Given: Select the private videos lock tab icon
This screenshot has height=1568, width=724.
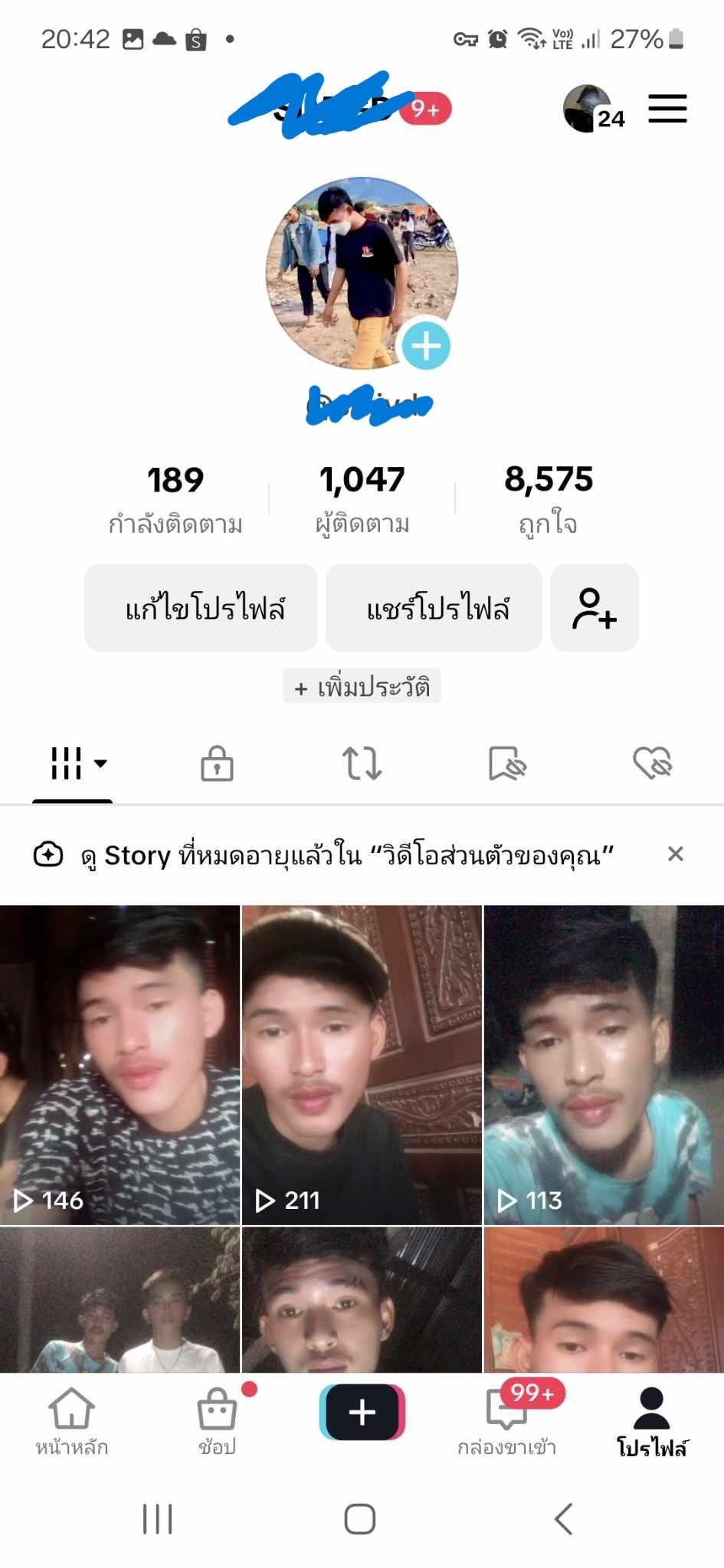Looking at the screenshot, I should [216, 763].
